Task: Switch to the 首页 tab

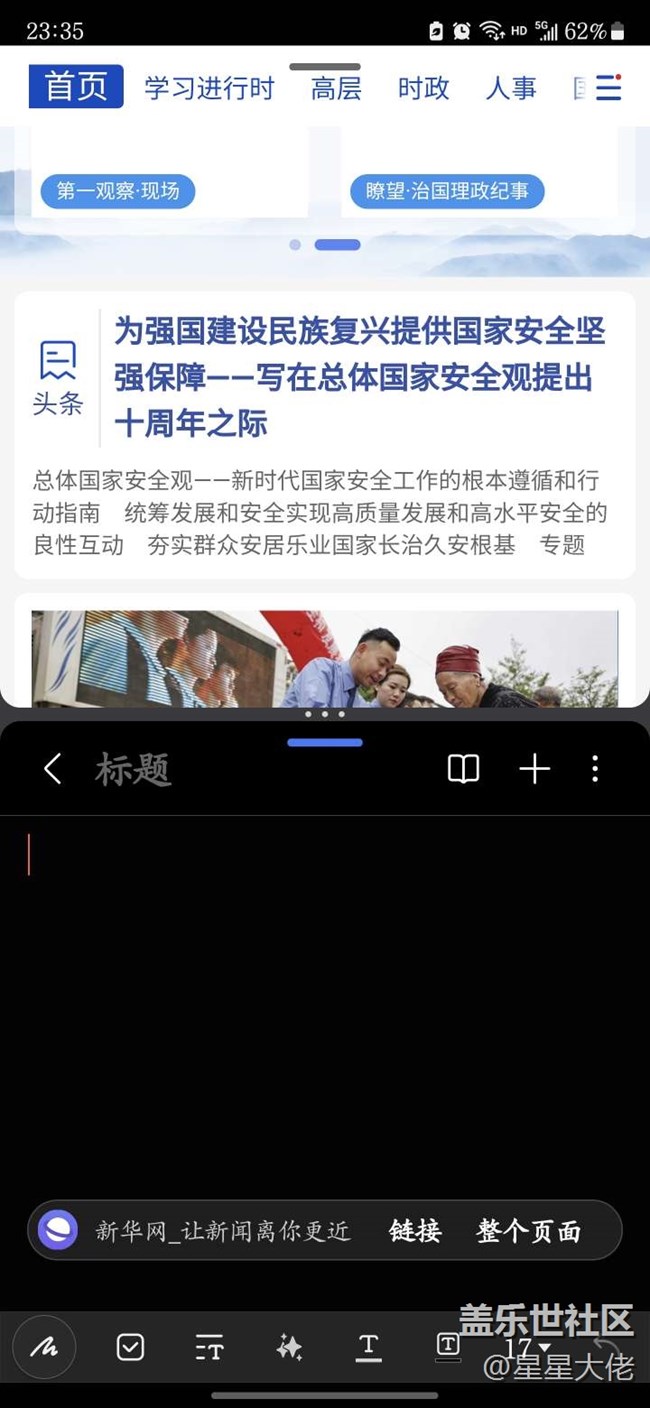Action: [76, 87]
